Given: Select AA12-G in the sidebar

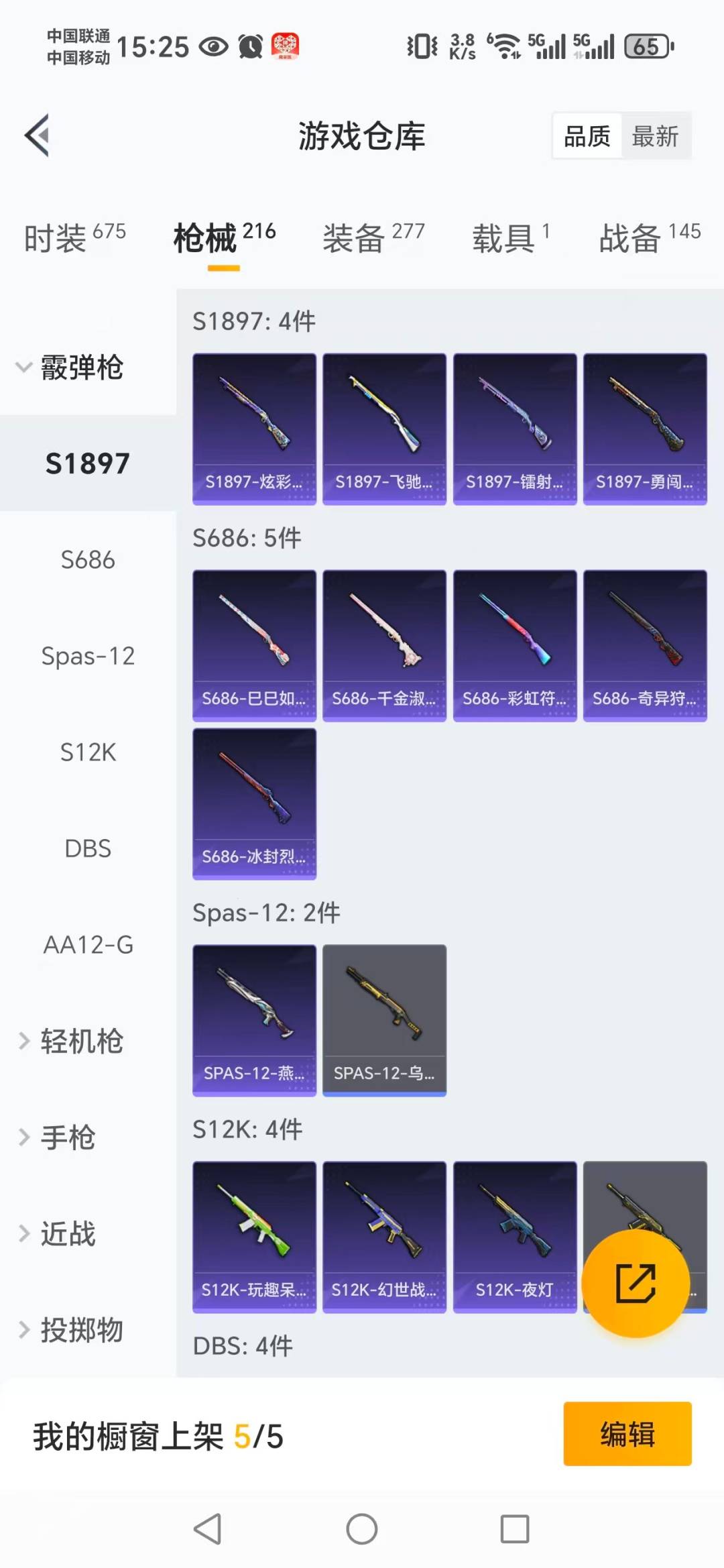Looking at the screenshot, I should coord(88,945).
